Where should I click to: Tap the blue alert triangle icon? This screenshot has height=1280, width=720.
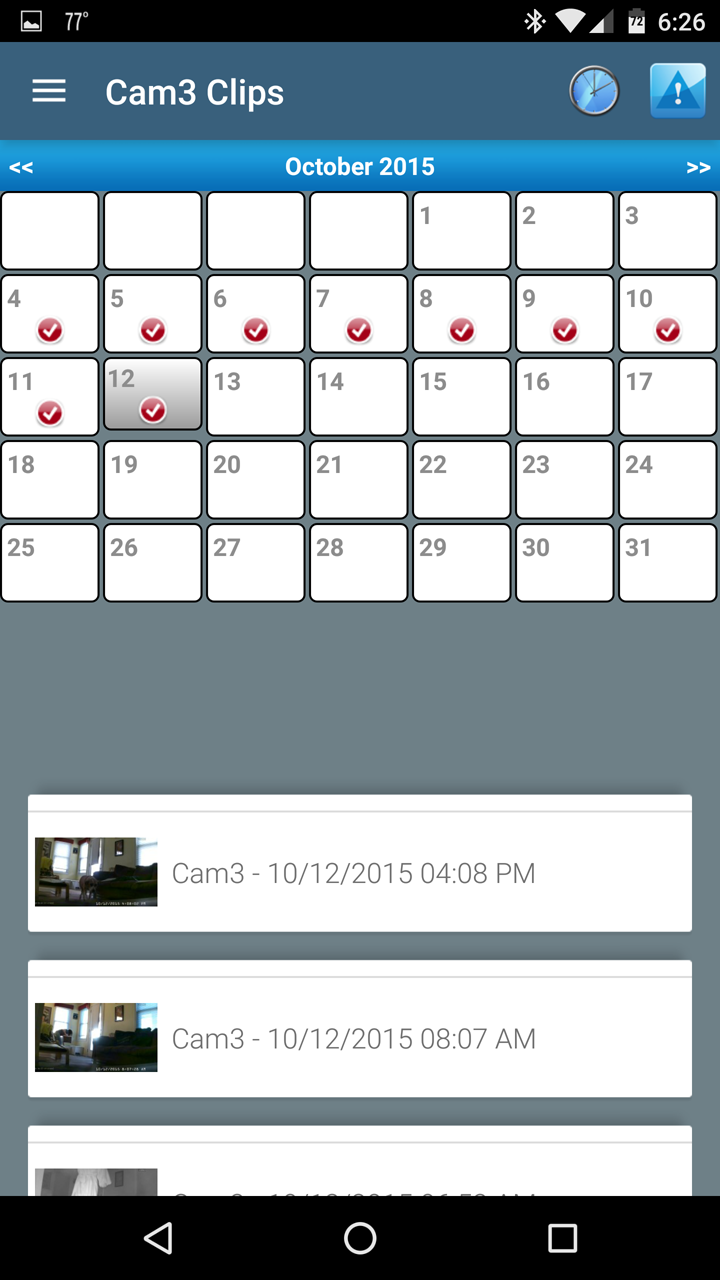(677, 90)
